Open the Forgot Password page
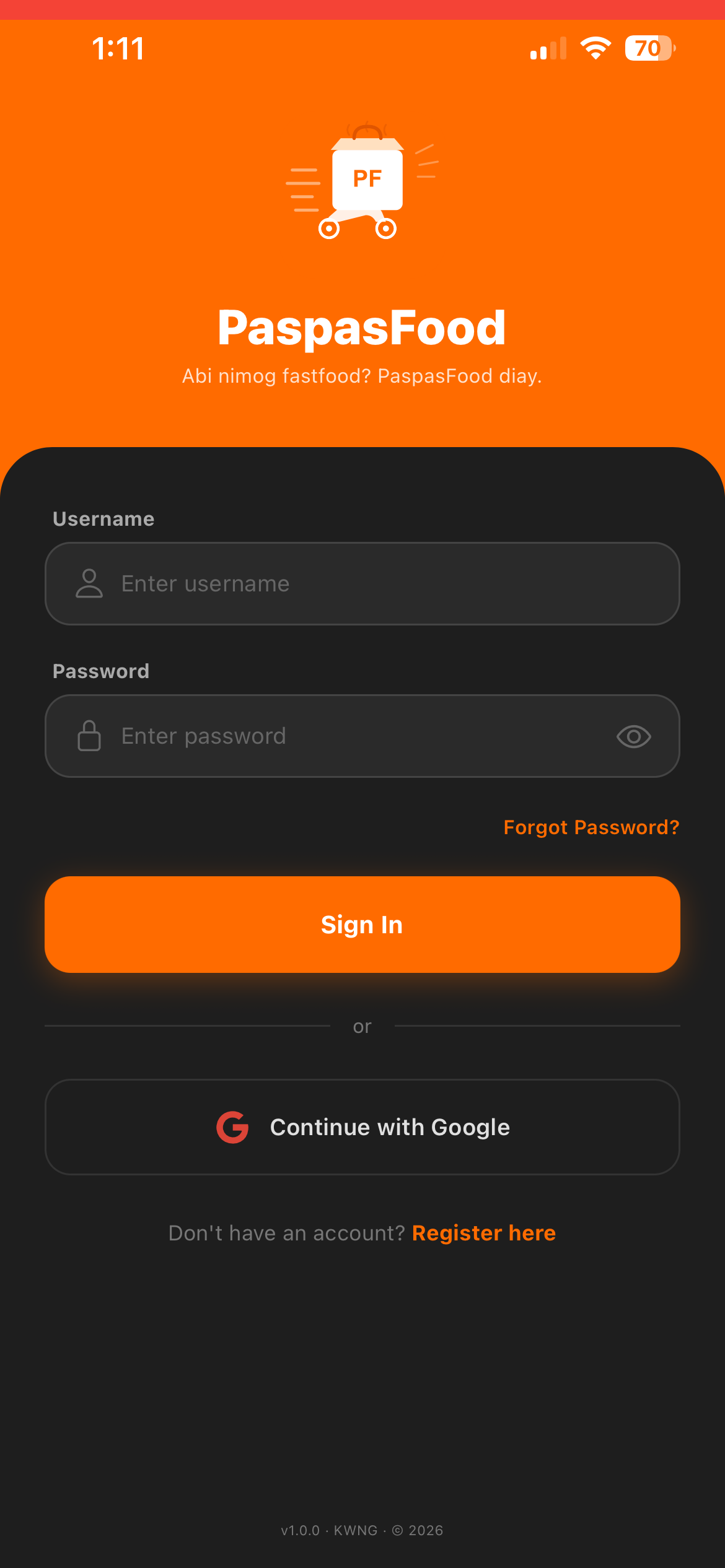Screen dimensions: 725x1568 pyautogui.click(x=591, y=827)
